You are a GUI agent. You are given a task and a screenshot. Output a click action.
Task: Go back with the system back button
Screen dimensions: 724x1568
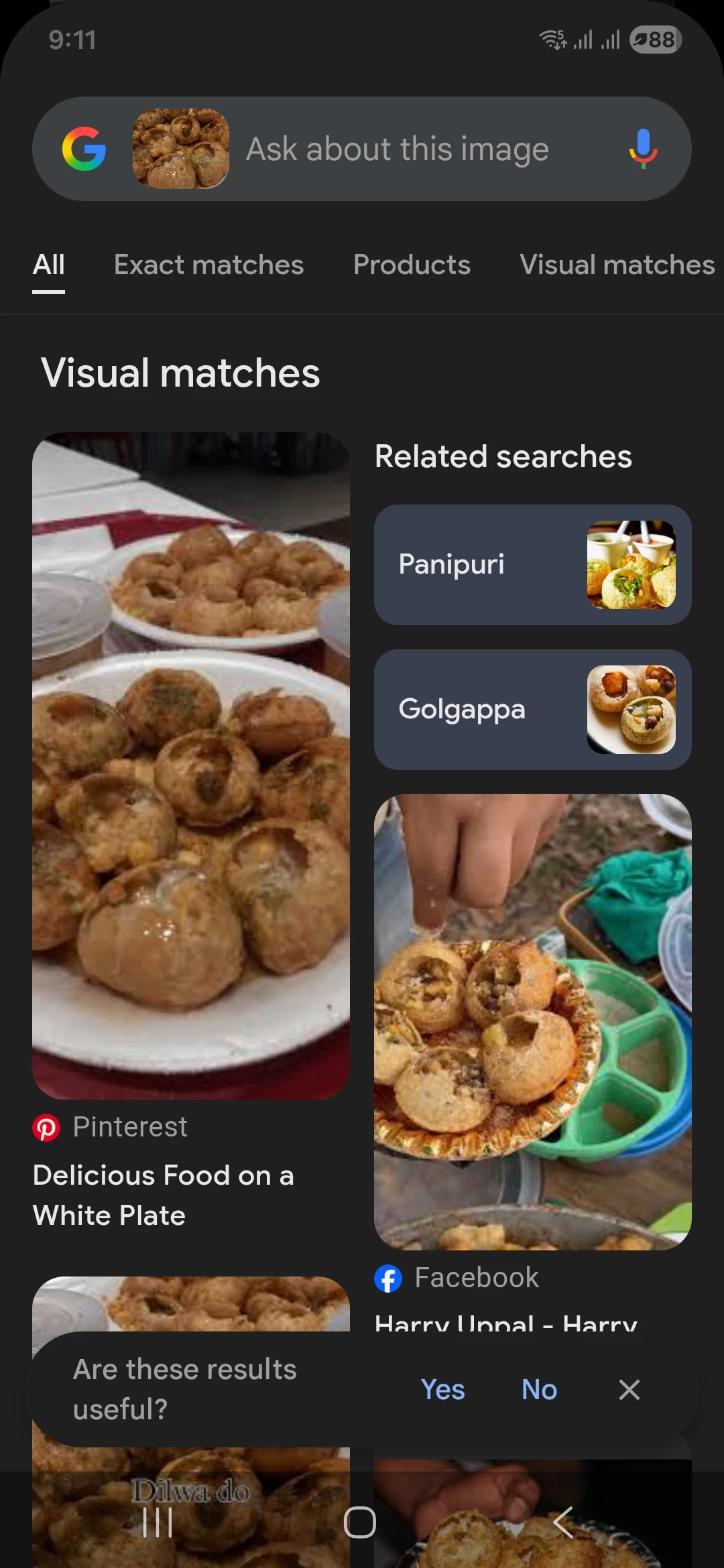coord(564,1522)
